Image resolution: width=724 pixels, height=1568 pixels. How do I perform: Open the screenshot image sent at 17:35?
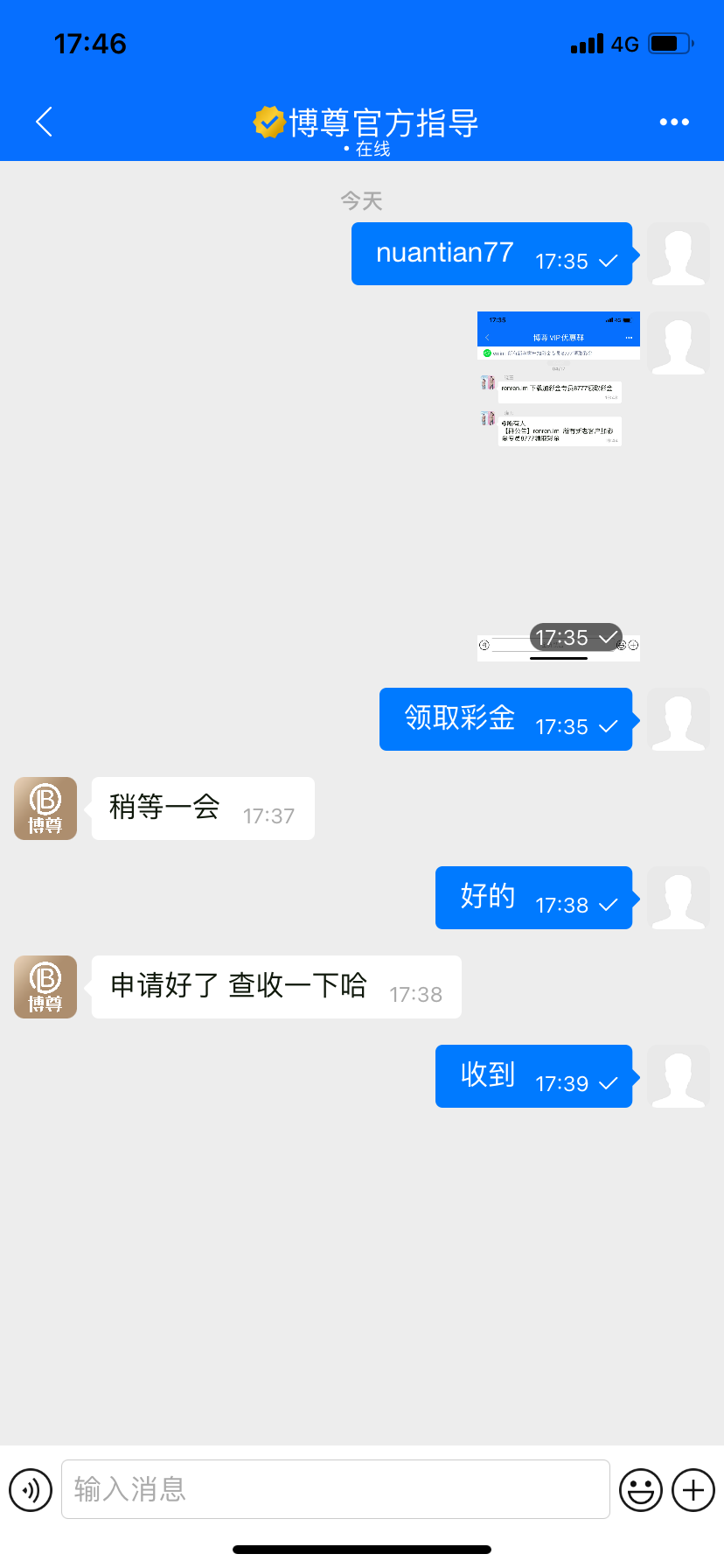pyautogui.click(x=558, y=486)
